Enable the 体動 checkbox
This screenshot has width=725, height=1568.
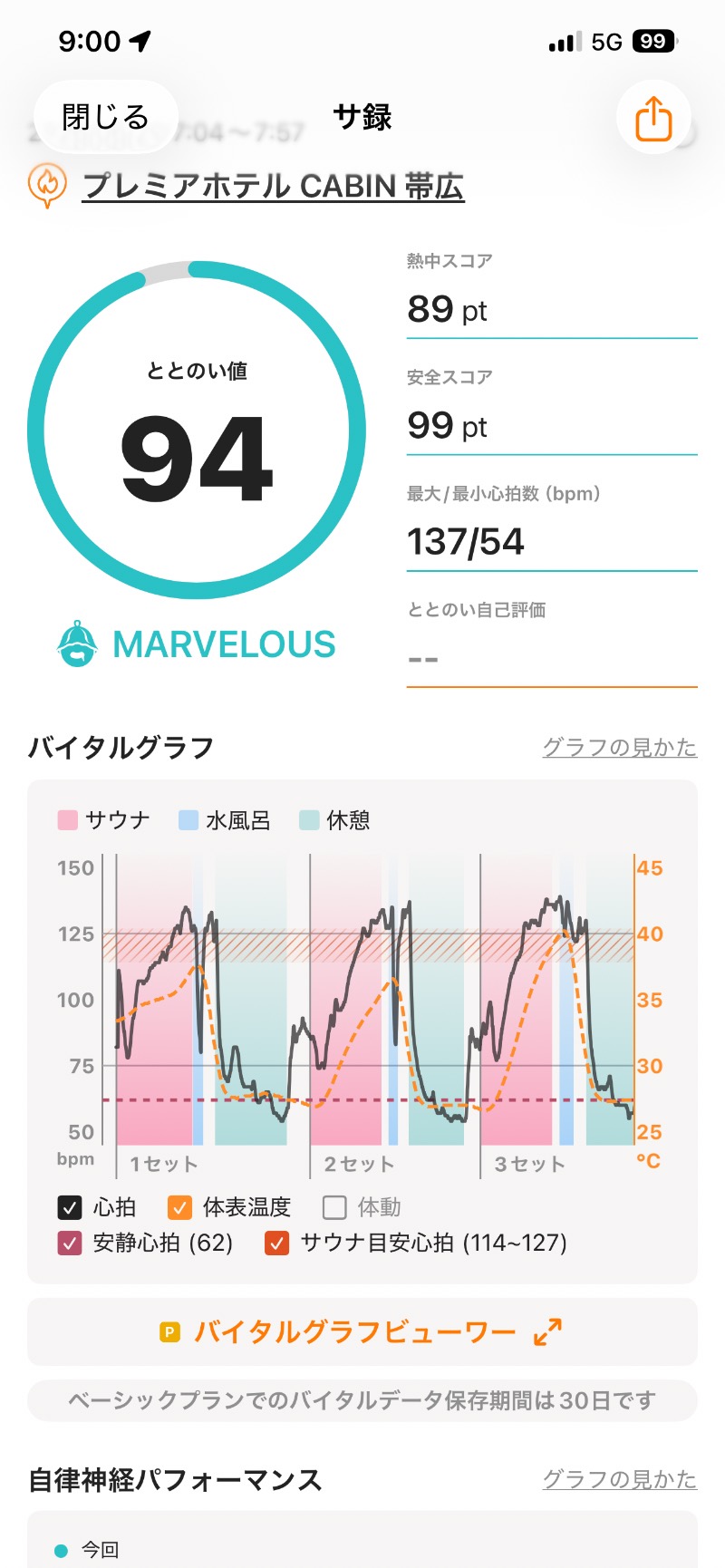point(334,1207)
